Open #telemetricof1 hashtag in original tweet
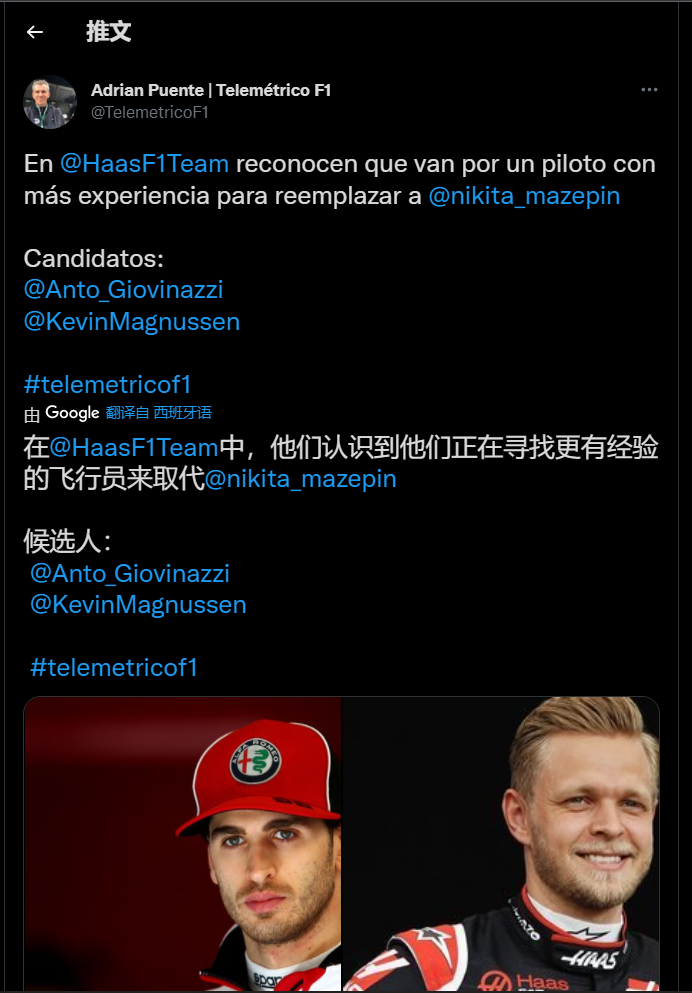Screen dimensions: 692x993 [x=107, y=384]
